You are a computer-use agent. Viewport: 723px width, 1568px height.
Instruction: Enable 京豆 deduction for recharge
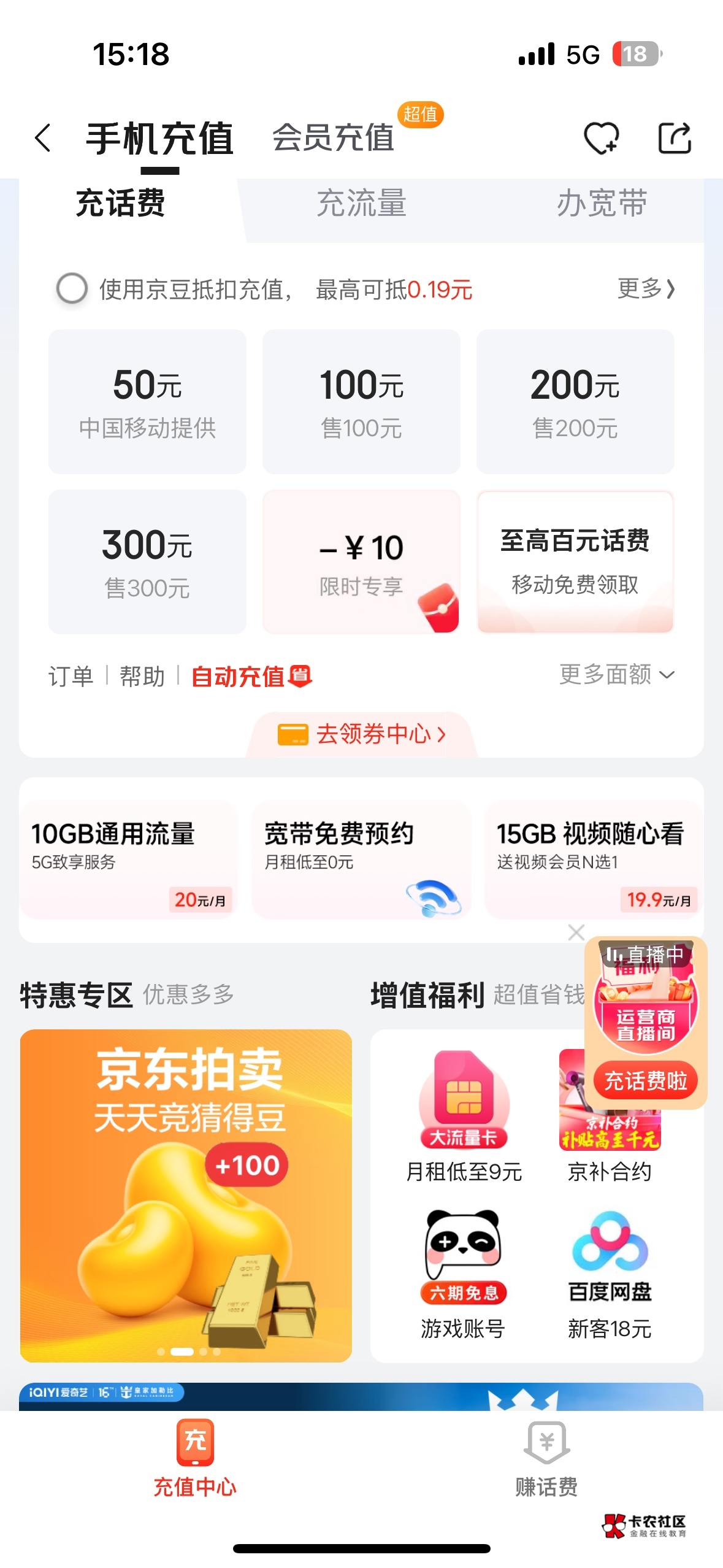coord(72,289)
